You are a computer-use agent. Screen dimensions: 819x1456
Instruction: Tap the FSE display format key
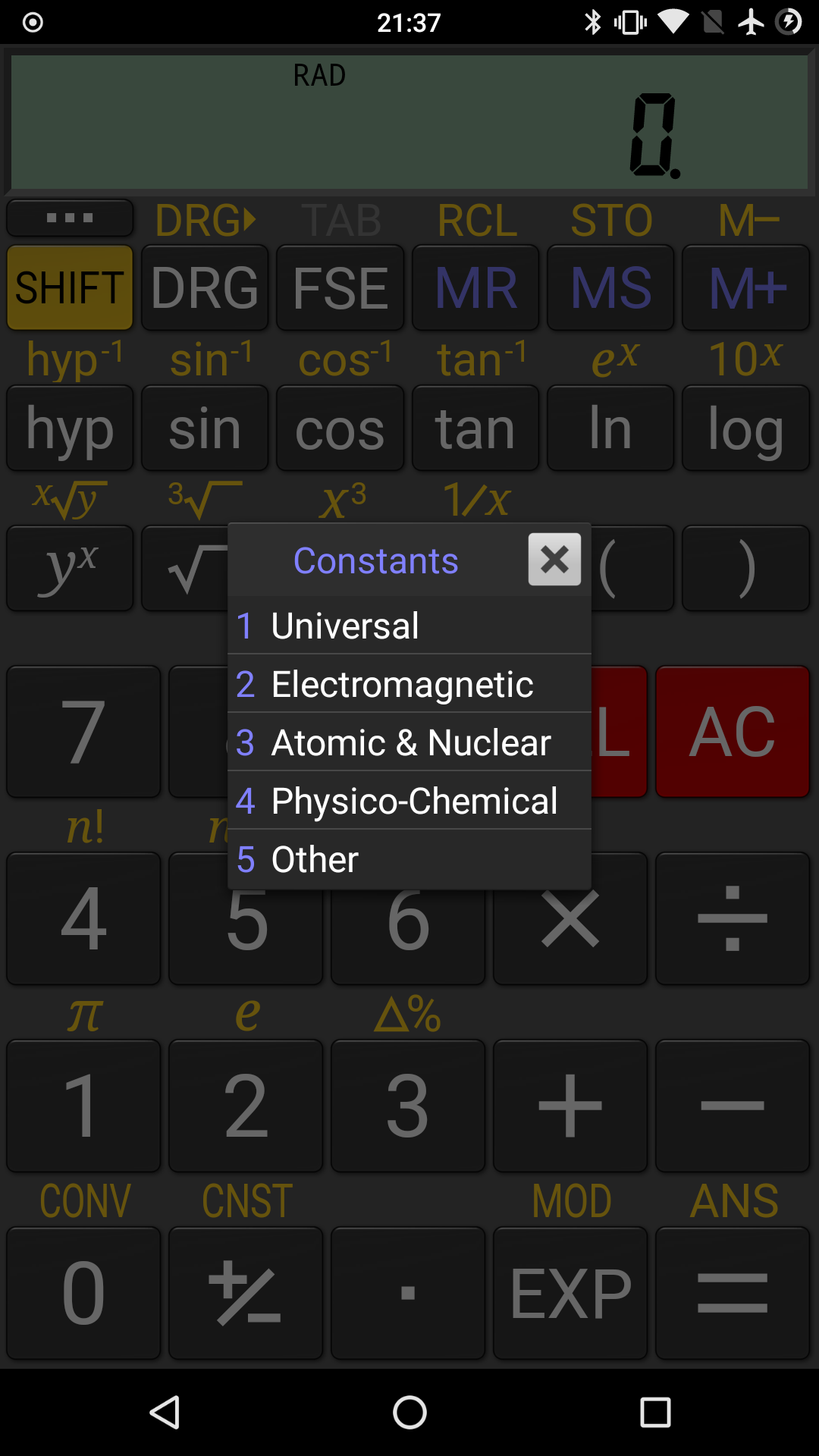coord(340,287)
